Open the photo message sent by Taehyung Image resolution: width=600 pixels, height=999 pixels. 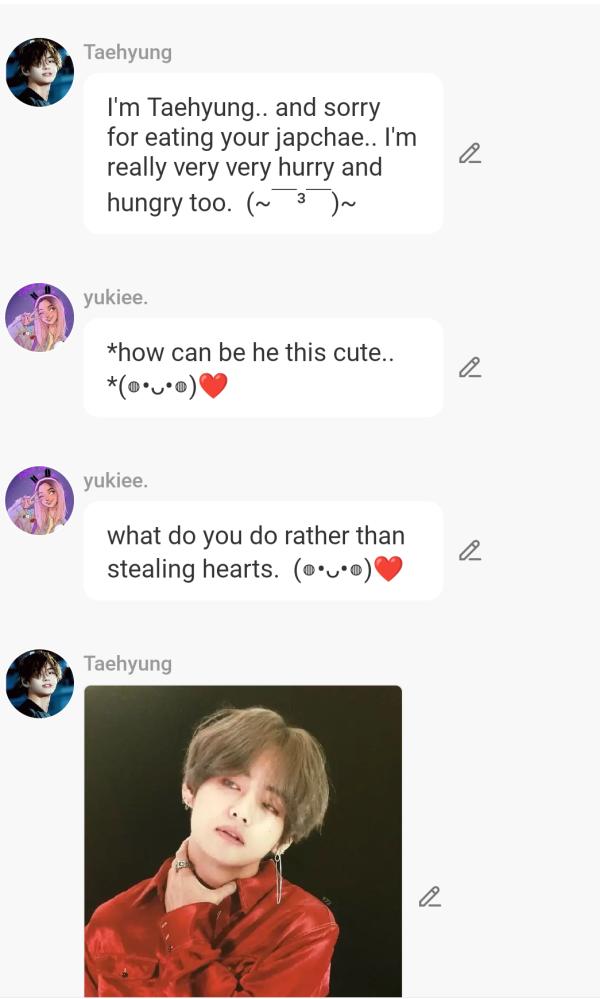[x=243, y=840]
